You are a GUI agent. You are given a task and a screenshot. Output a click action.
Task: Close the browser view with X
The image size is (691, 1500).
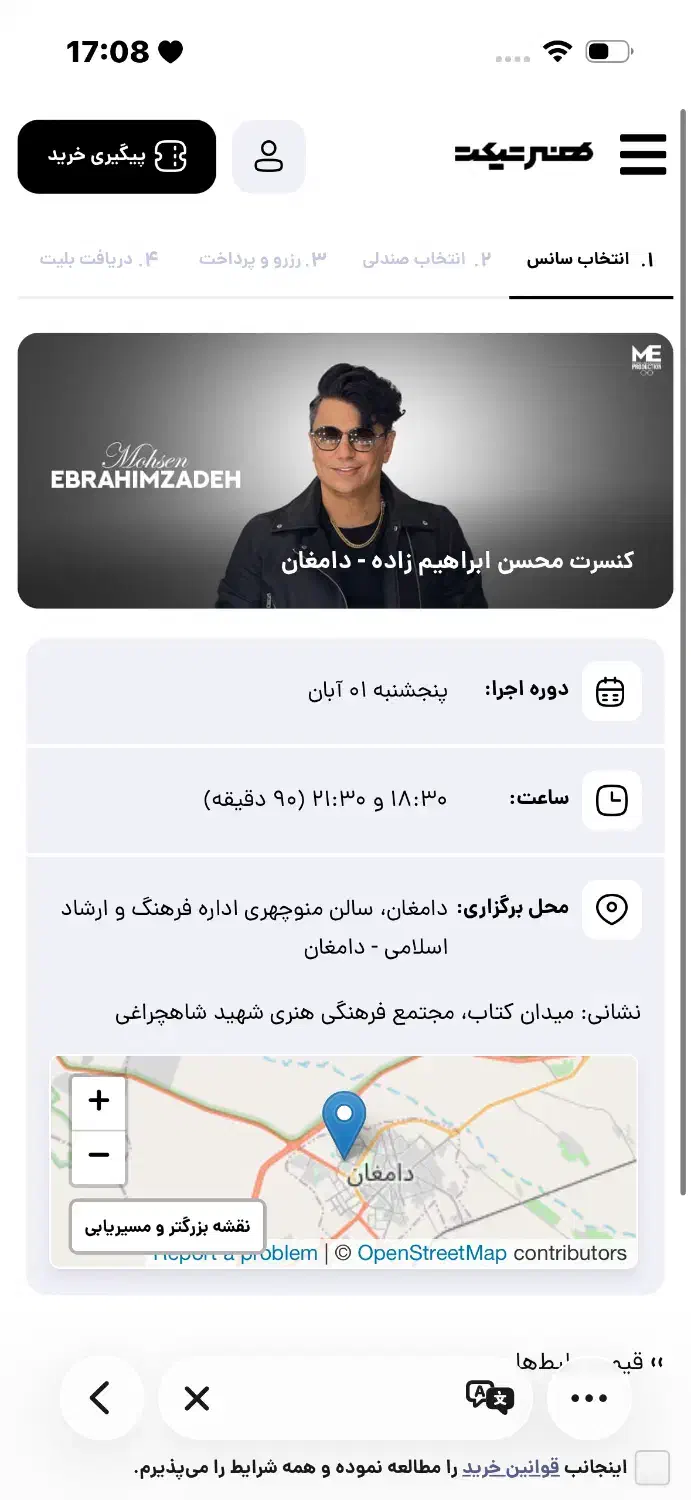tap(197, 1398)
